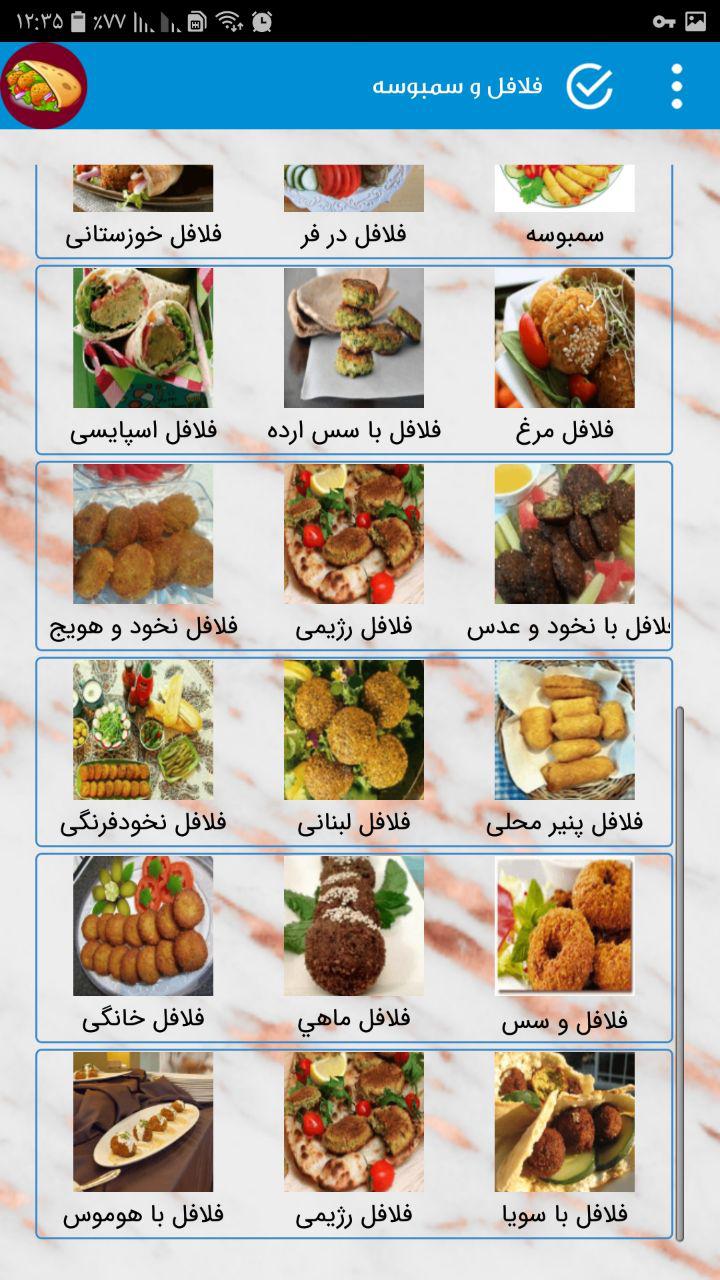Viewport: 720px width, 1280px height.
Task: Select the فلافل خوزستانی recipe
Action: [x=143, y=208]
